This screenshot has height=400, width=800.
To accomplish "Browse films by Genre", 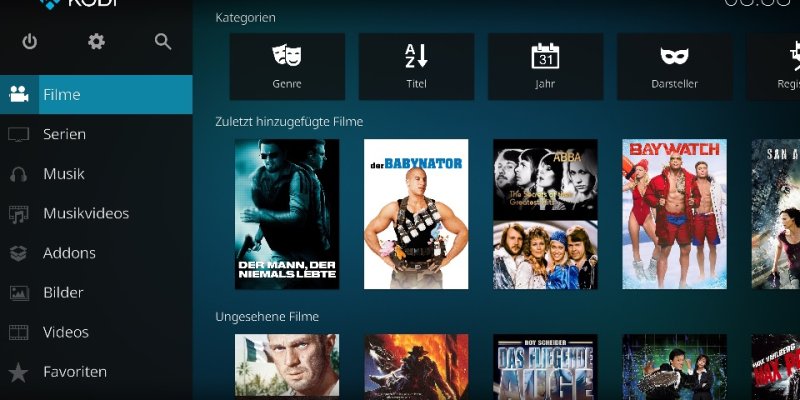I will pyautogui.click(x=287, y=66).
